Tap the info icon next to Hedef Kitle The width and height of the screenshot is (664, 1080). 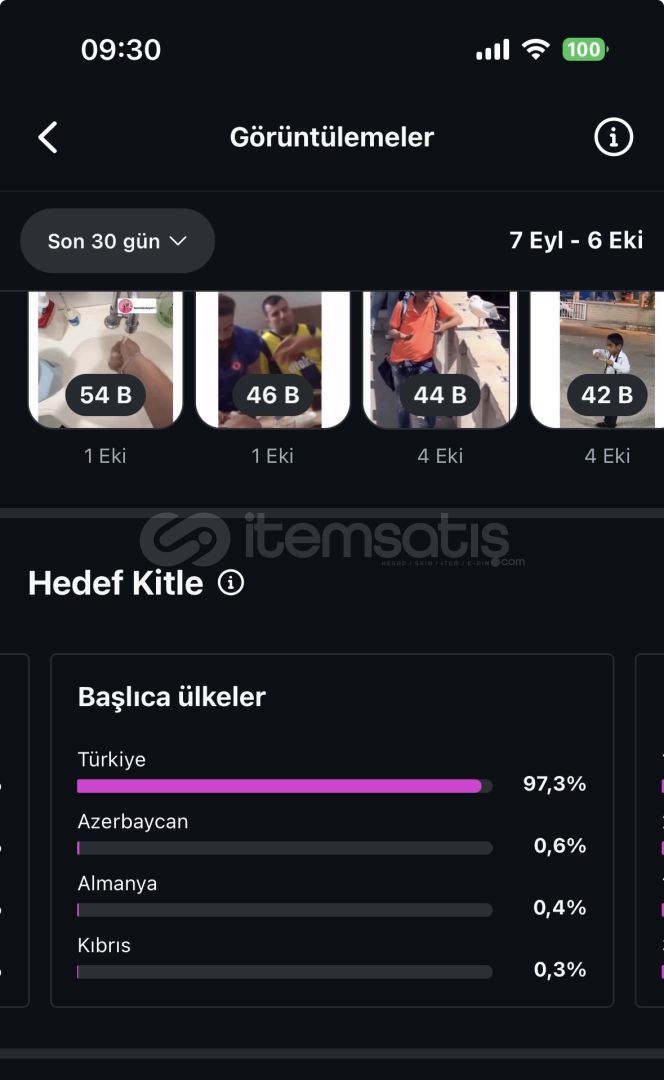(x=231, y=583)
